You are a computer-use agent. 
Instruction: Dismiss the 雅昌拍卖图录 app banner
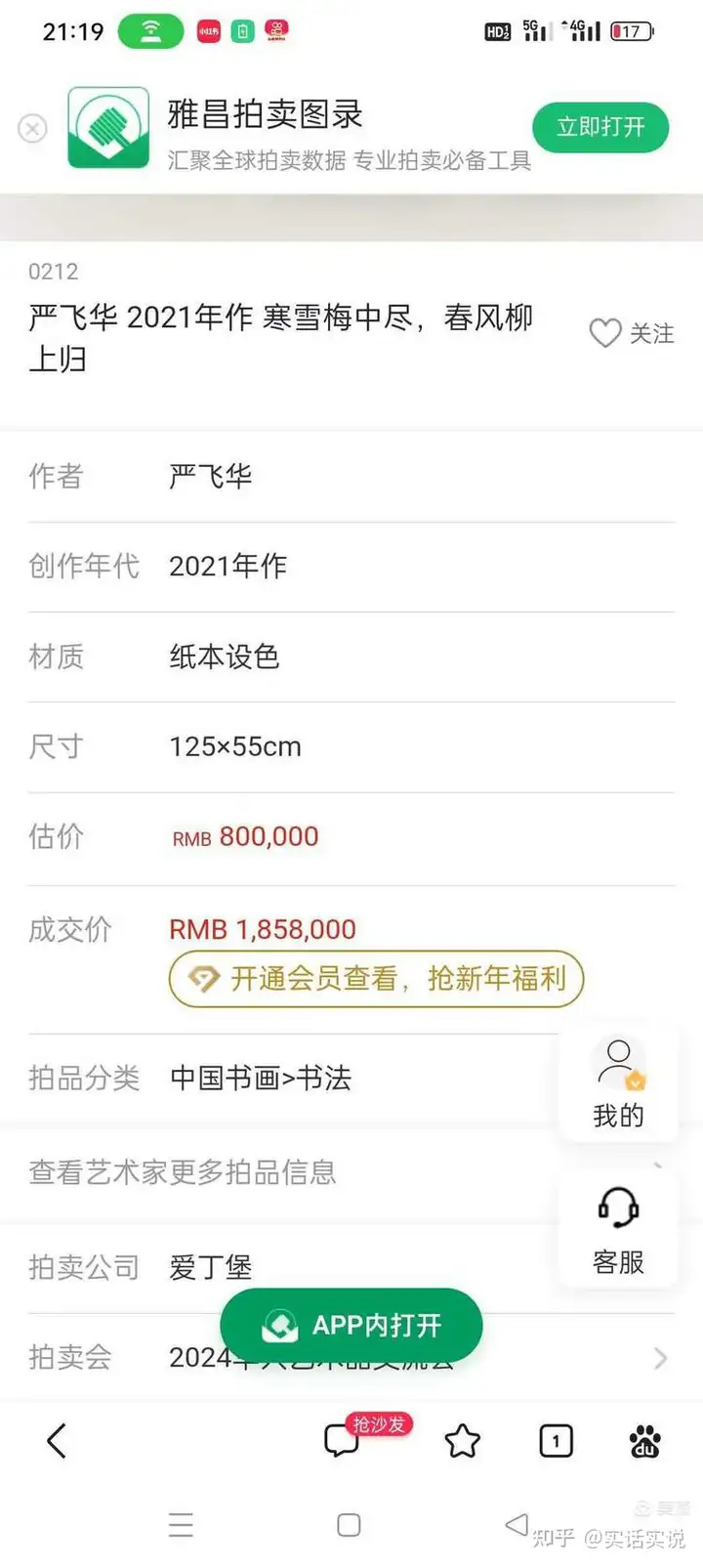33,128
